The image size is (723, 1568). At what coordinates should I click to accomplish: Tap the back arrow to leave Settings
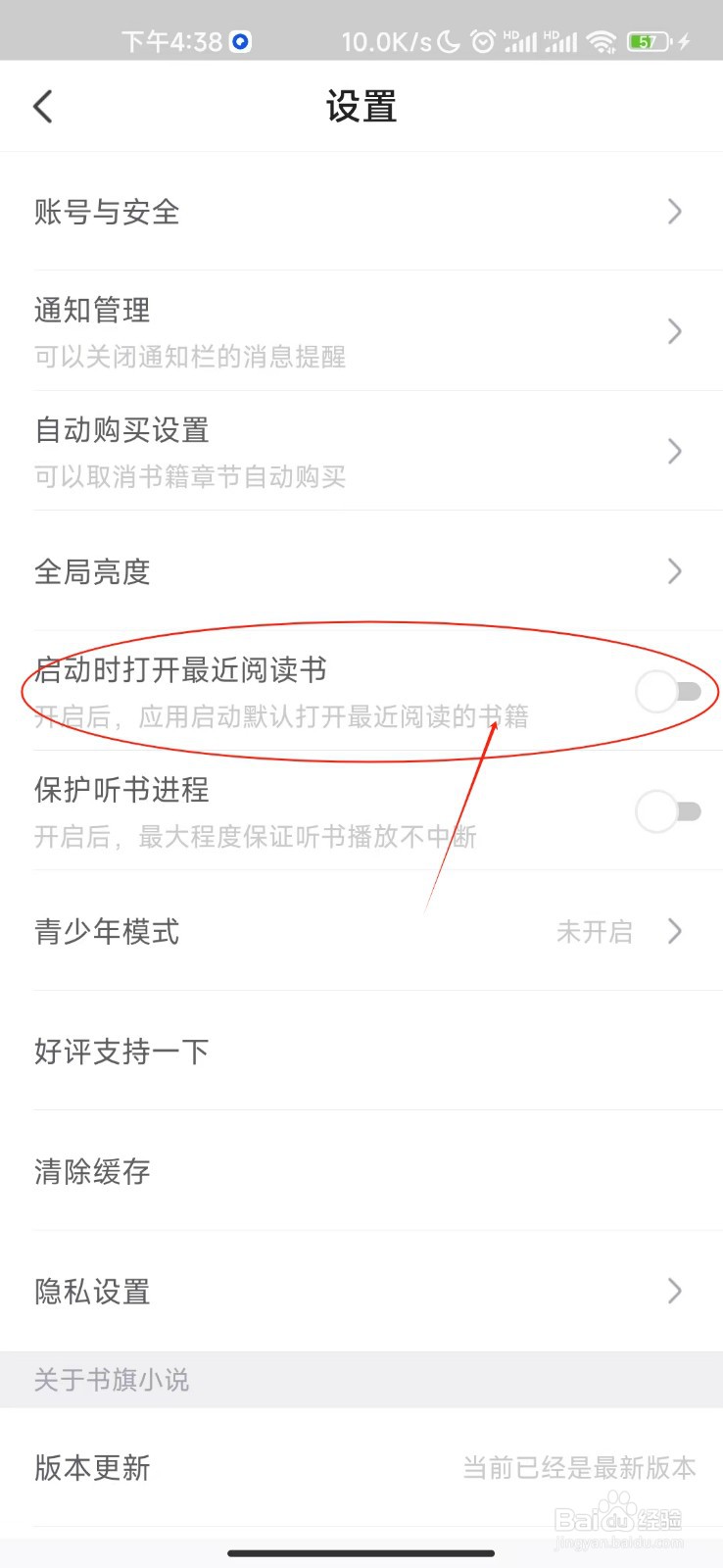pos(41,106)
